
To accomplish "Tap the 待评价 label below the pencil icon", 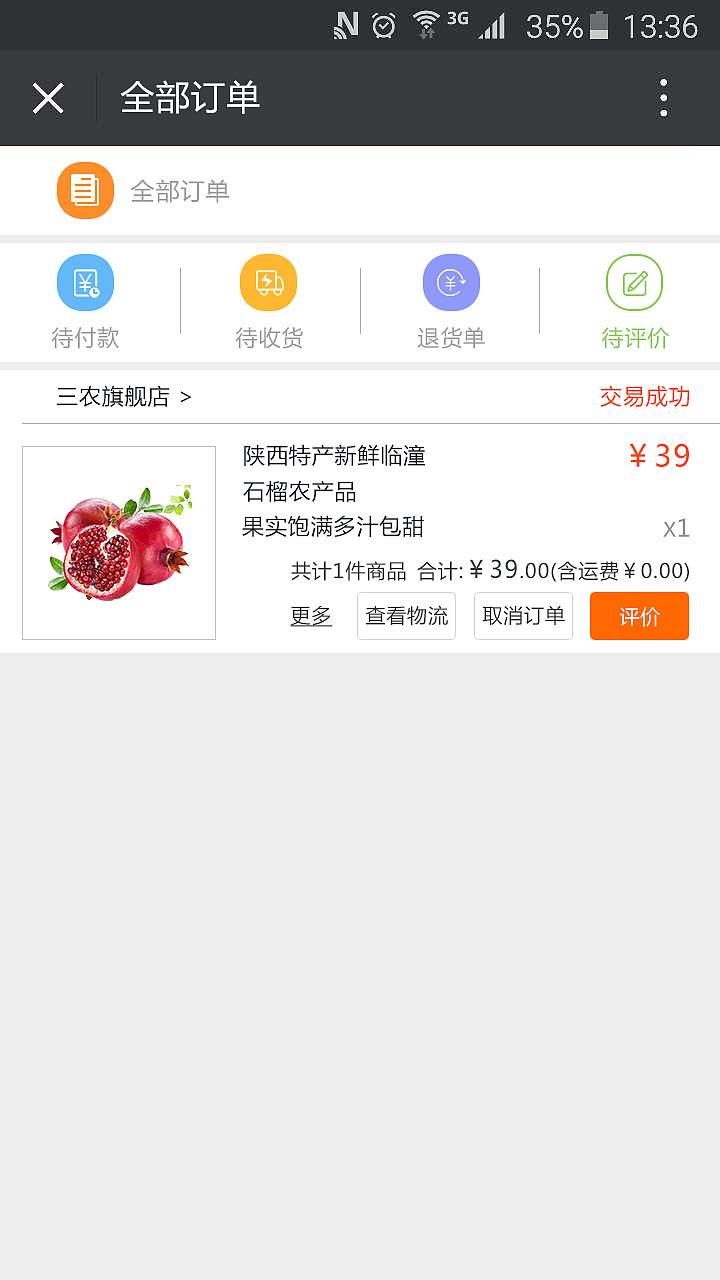I will [x=634, y=339].
